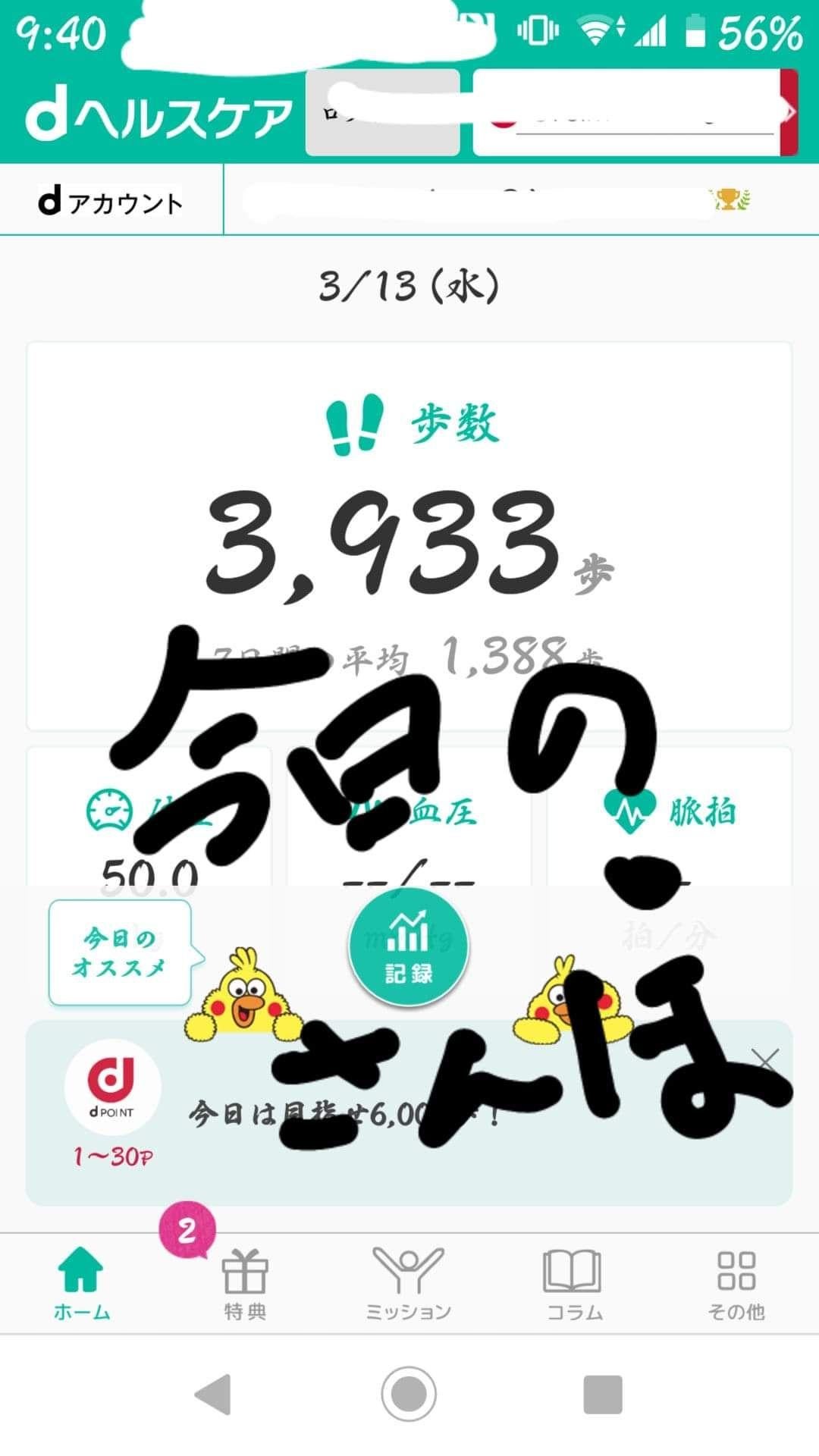The width and height of the screenshot is (819, 1456).
Task: Open the dアカウント section
Action: point(111,199)
